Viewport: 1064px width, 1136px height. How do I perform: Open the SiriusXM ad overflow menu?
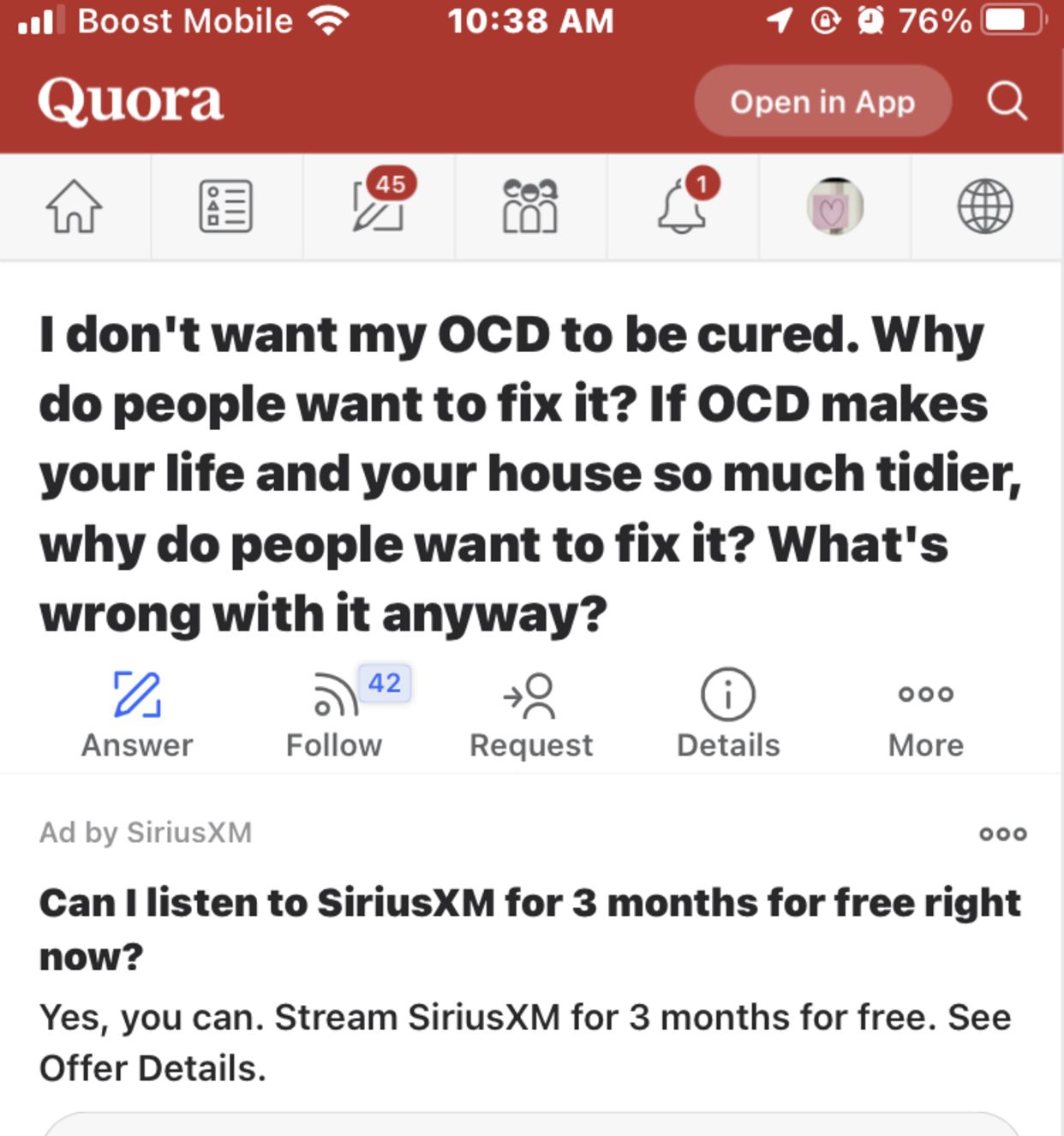(1002, 834)
